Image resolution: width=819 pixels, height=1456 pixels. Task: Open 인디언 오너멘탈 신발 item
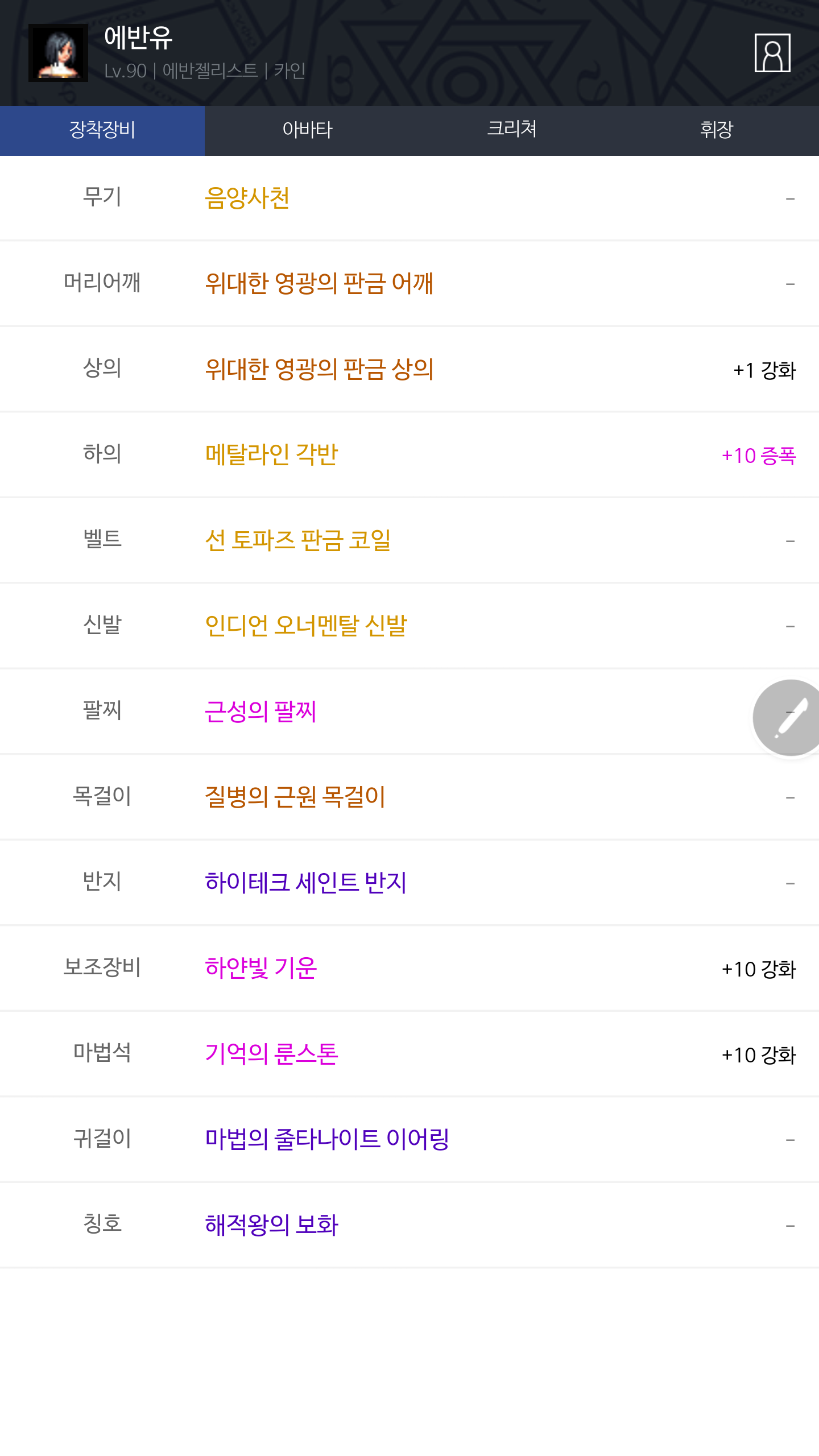[x=306, y=626]
